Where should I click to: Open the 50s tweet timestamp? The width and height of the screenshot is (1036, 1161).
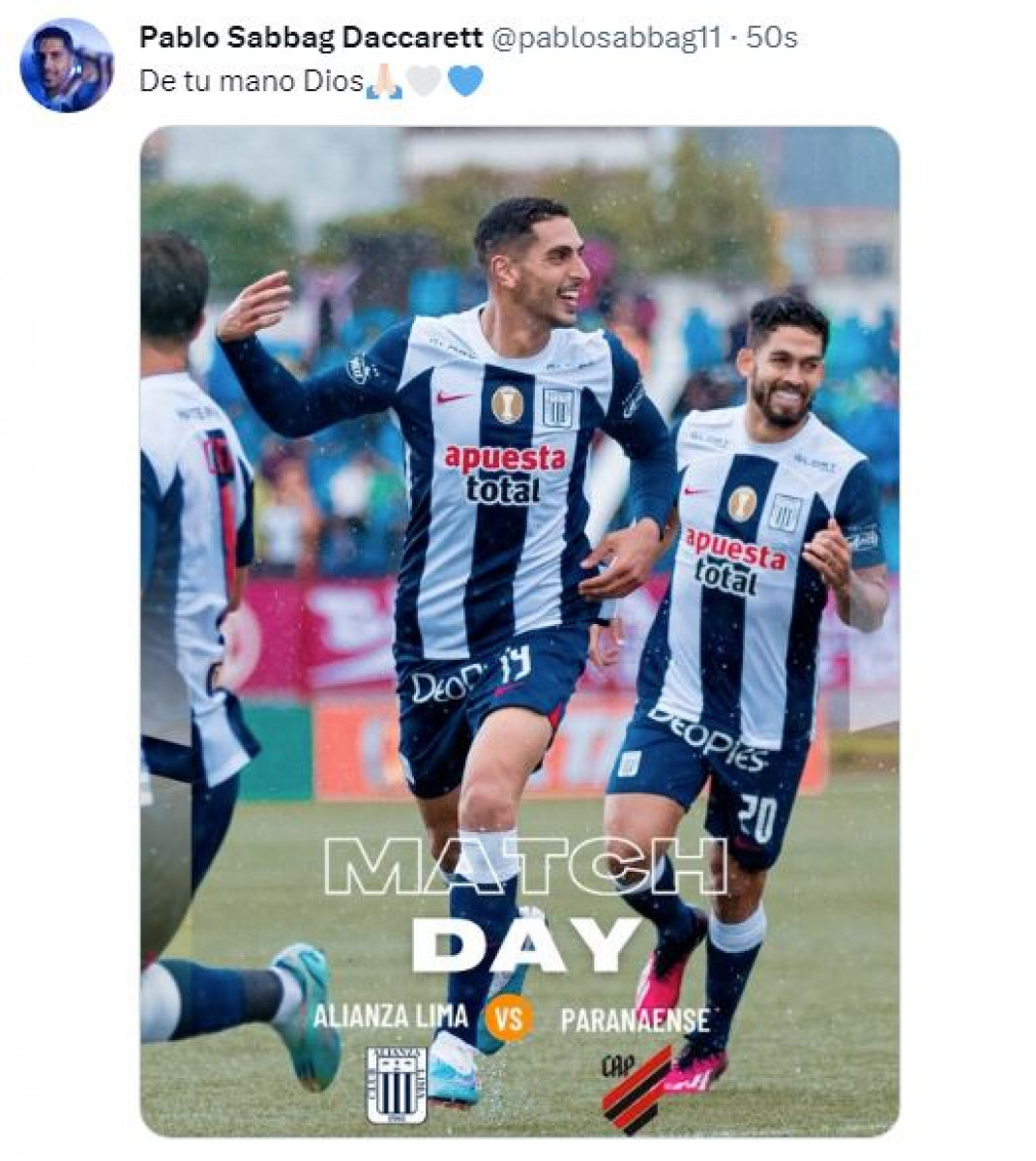point(772,38)
